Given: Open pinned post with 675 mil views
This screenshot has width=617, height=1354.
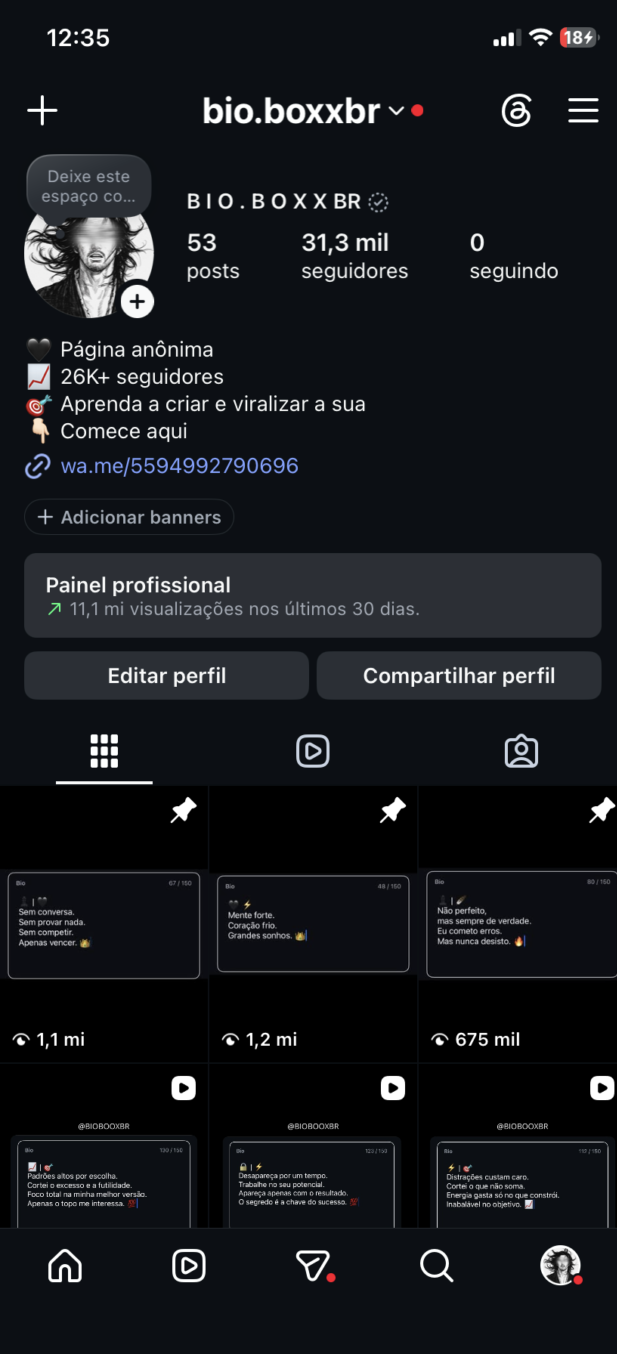Looking at the screenshot, I should [x=518, y=924].
